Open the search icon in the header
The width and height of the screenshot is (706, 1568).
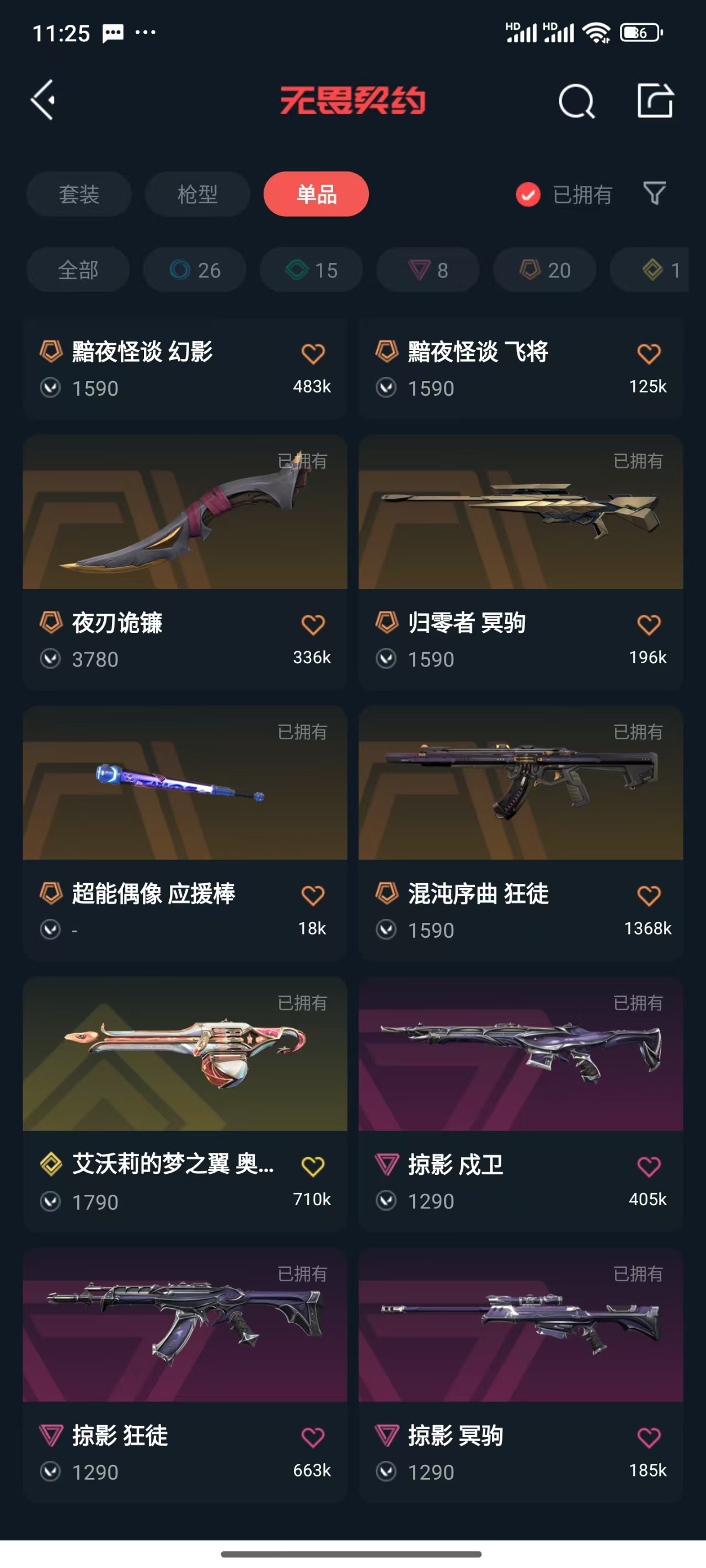click(576, 101)
